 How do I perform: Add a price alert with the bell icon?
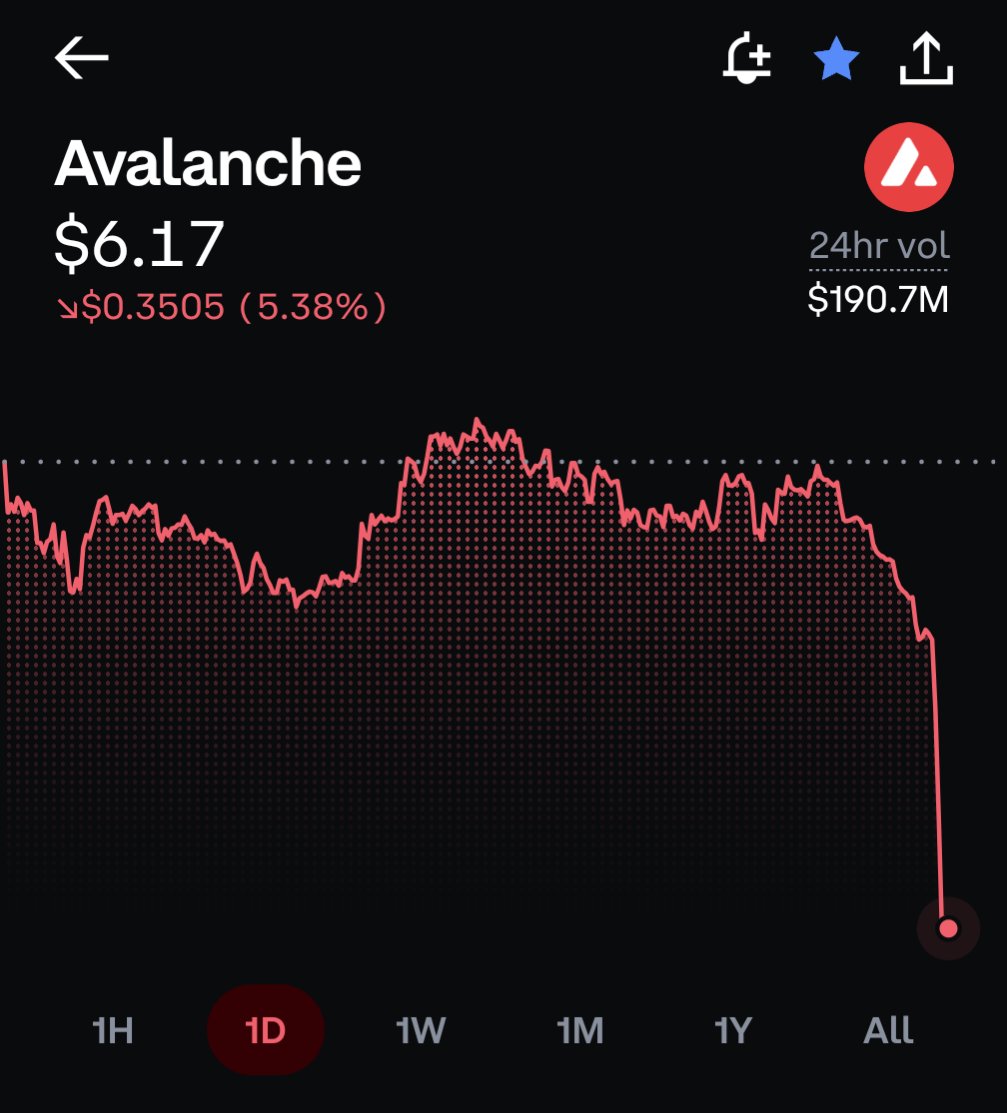click(x=747, y=57)
